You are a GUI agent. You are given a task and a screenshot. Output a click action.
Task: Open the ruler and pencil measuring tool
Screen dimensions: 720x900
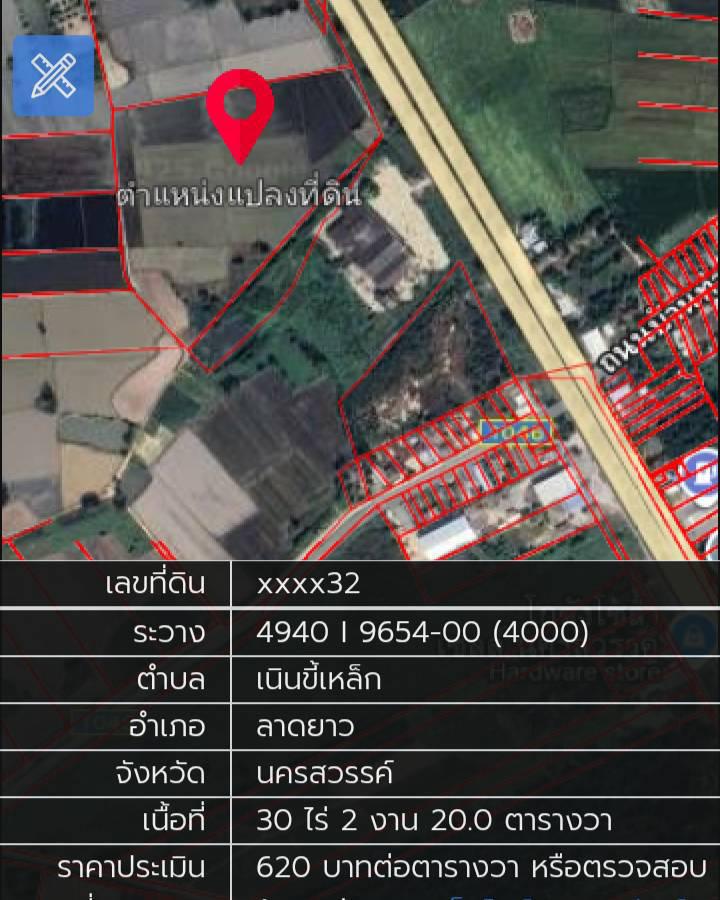pos(53,76)
